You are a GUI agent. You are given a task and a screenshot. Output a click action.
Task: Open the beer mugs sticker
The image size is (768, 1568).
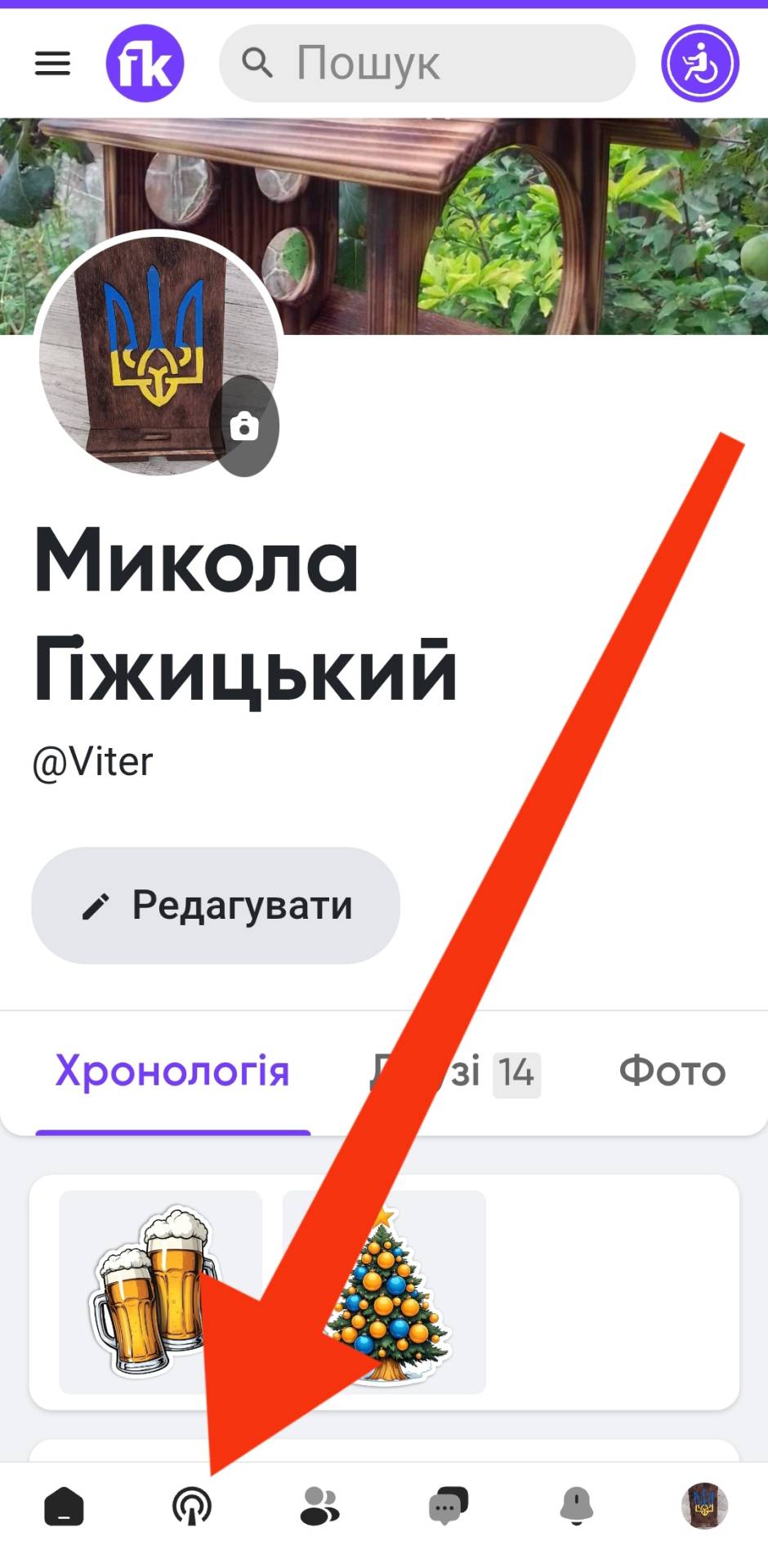click(160, 1292)
